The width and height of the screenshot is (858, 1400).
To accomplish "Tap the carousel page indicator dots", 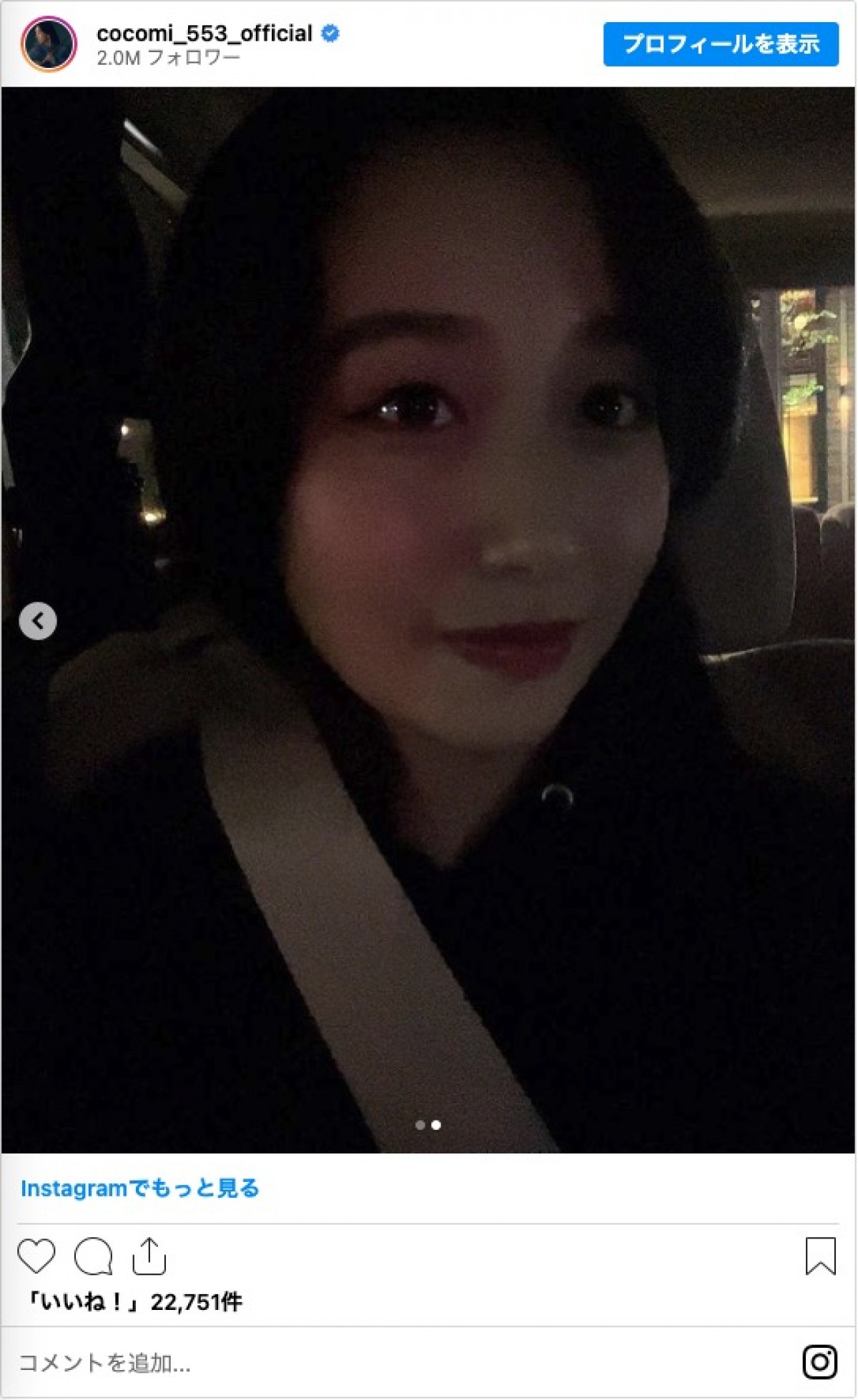I will [x=428, y=1125].
